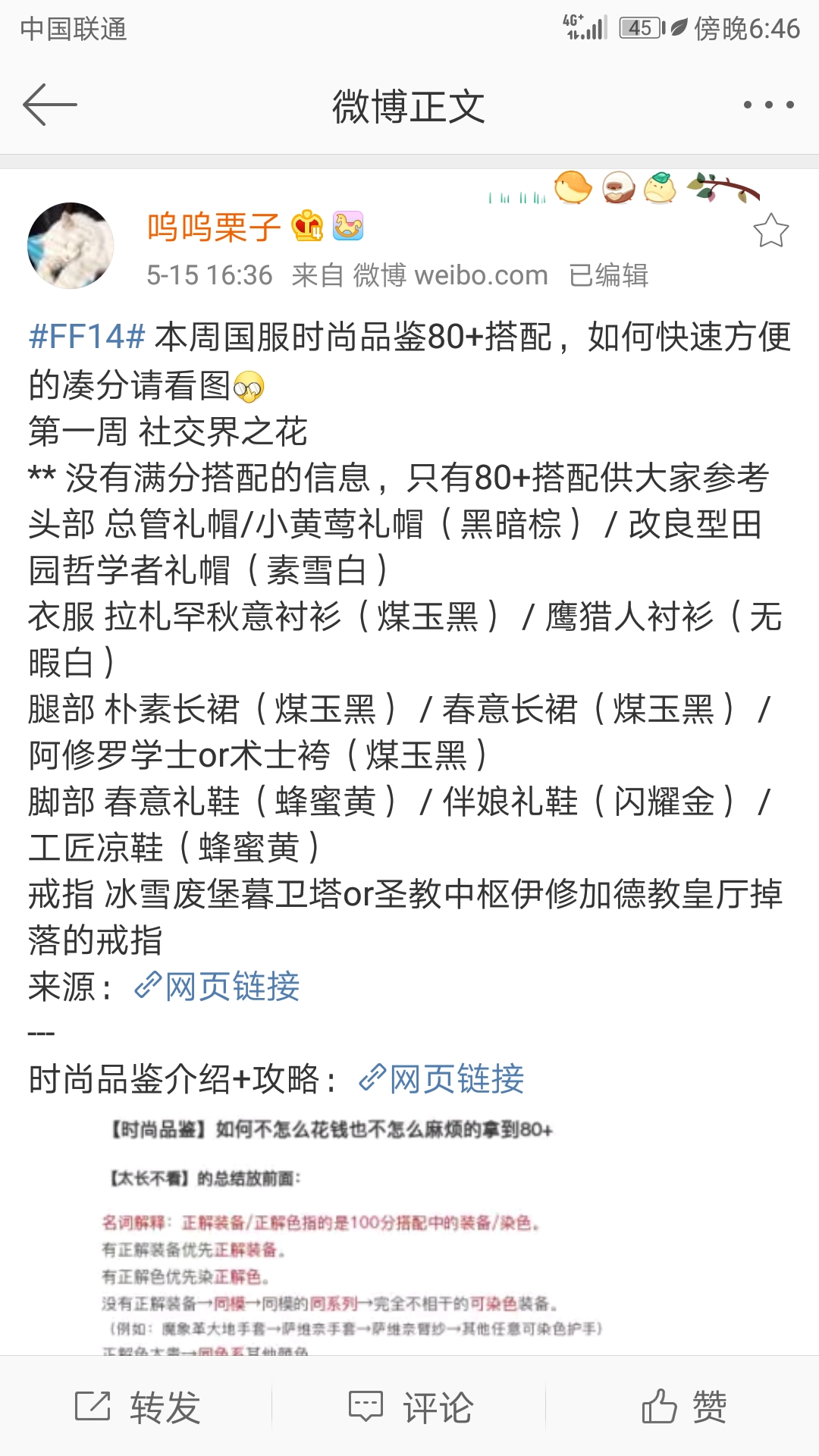819x1456 pixels.
Task: Open the #FF14# hashtag topic
Action: click(x=86, y=336)
